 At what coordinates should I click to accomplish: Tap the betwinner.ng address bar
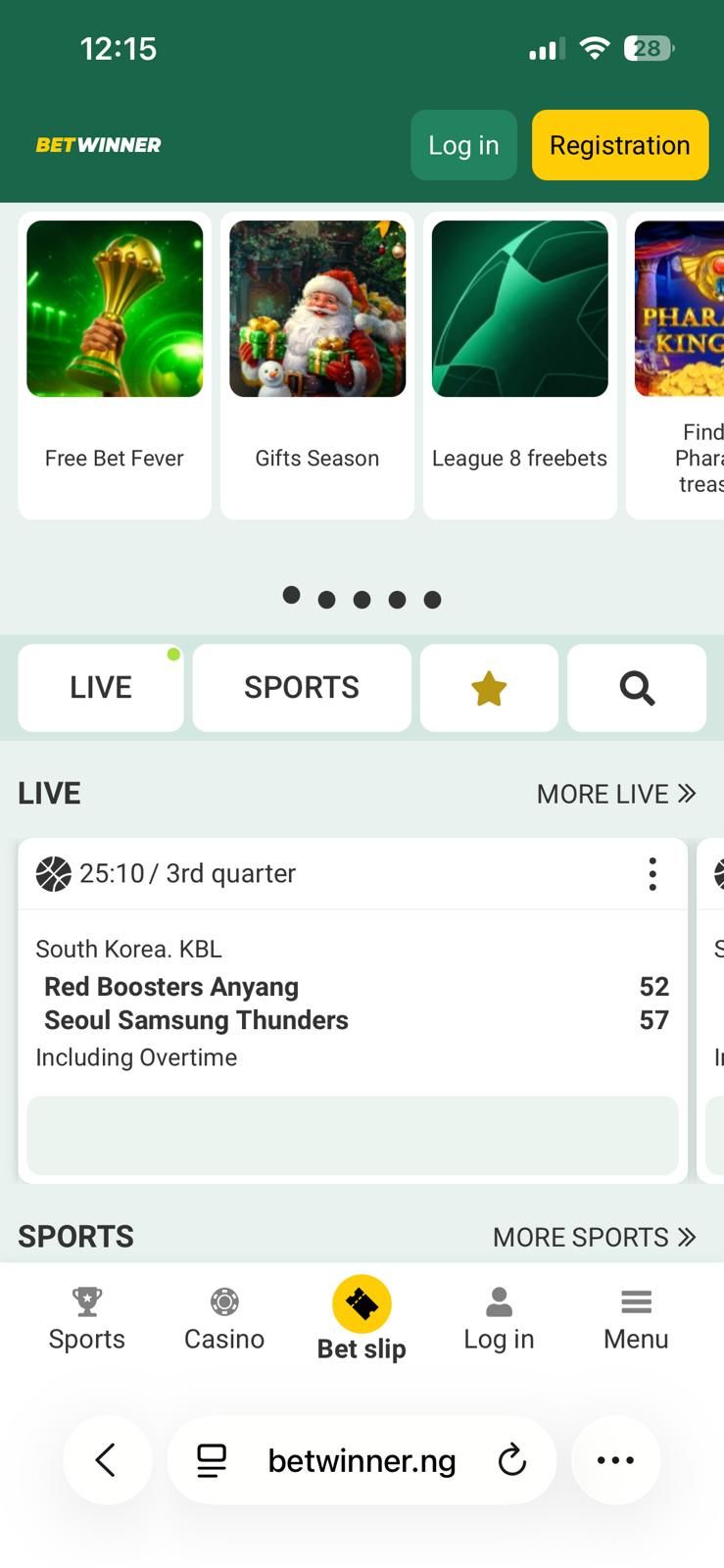361,1460
